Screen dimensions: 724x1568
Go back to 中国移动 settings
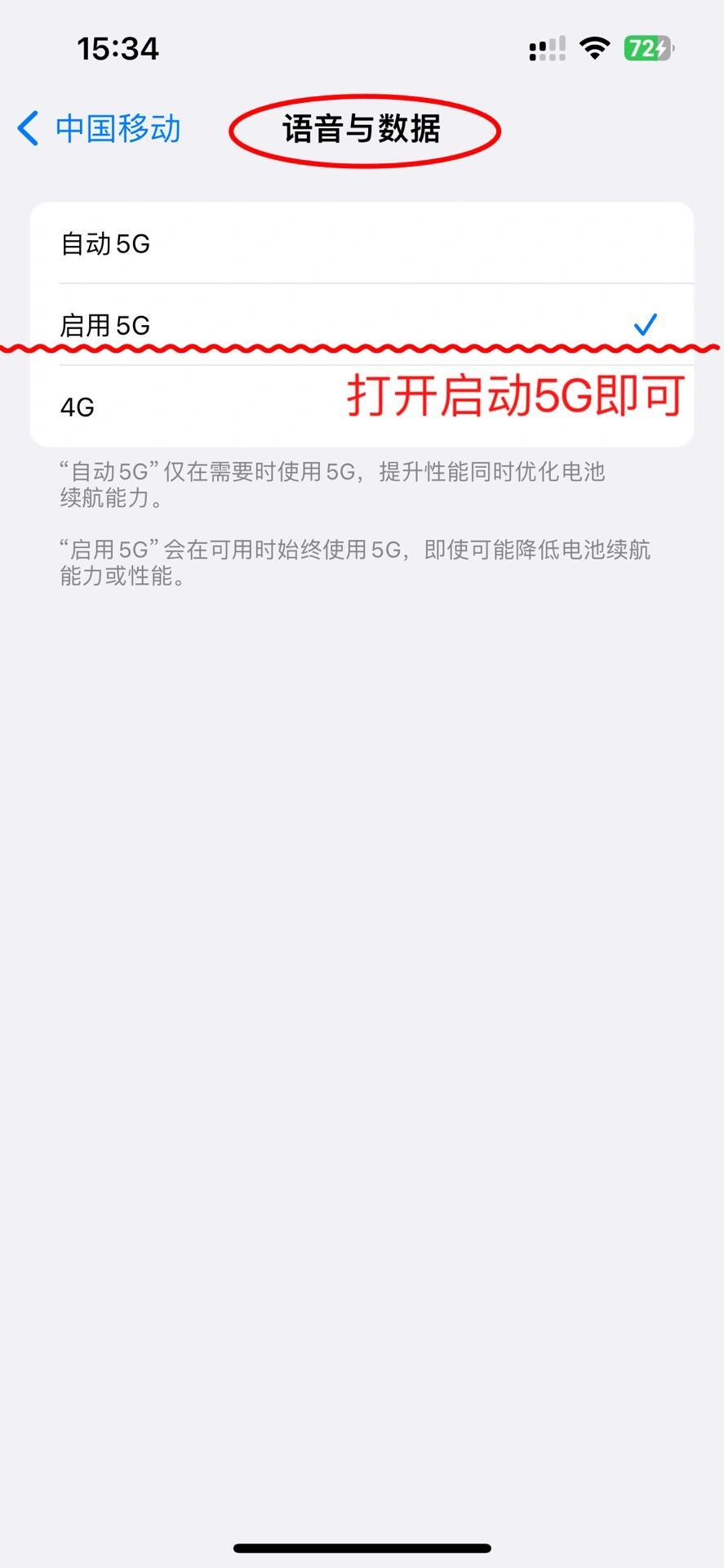click(100, 129)
